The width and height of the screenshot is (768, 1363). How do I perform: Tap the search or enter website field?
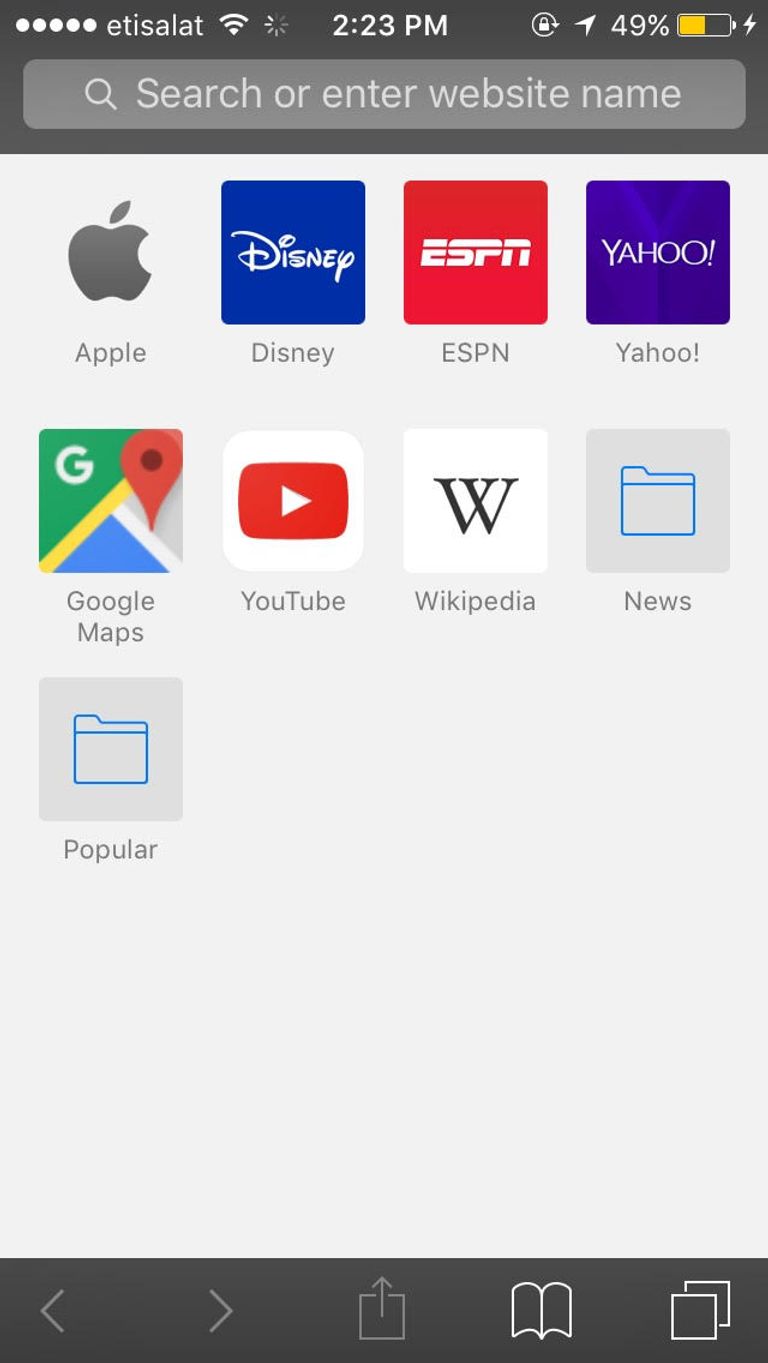pyautogui.click(x=384, y=93)
